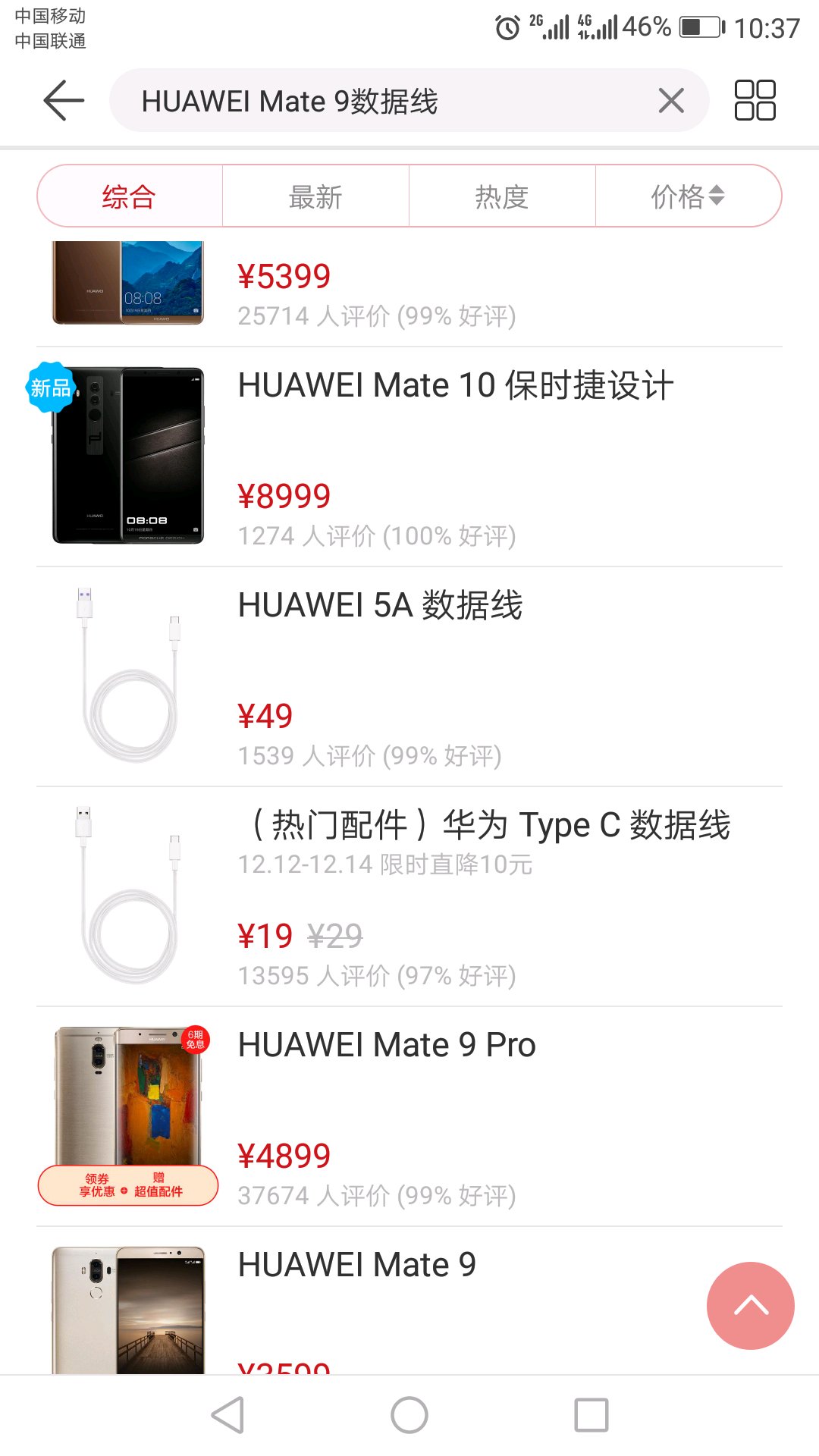Sort results by 价格
This screenshot has height=1456, width=819.
[688, 196]
